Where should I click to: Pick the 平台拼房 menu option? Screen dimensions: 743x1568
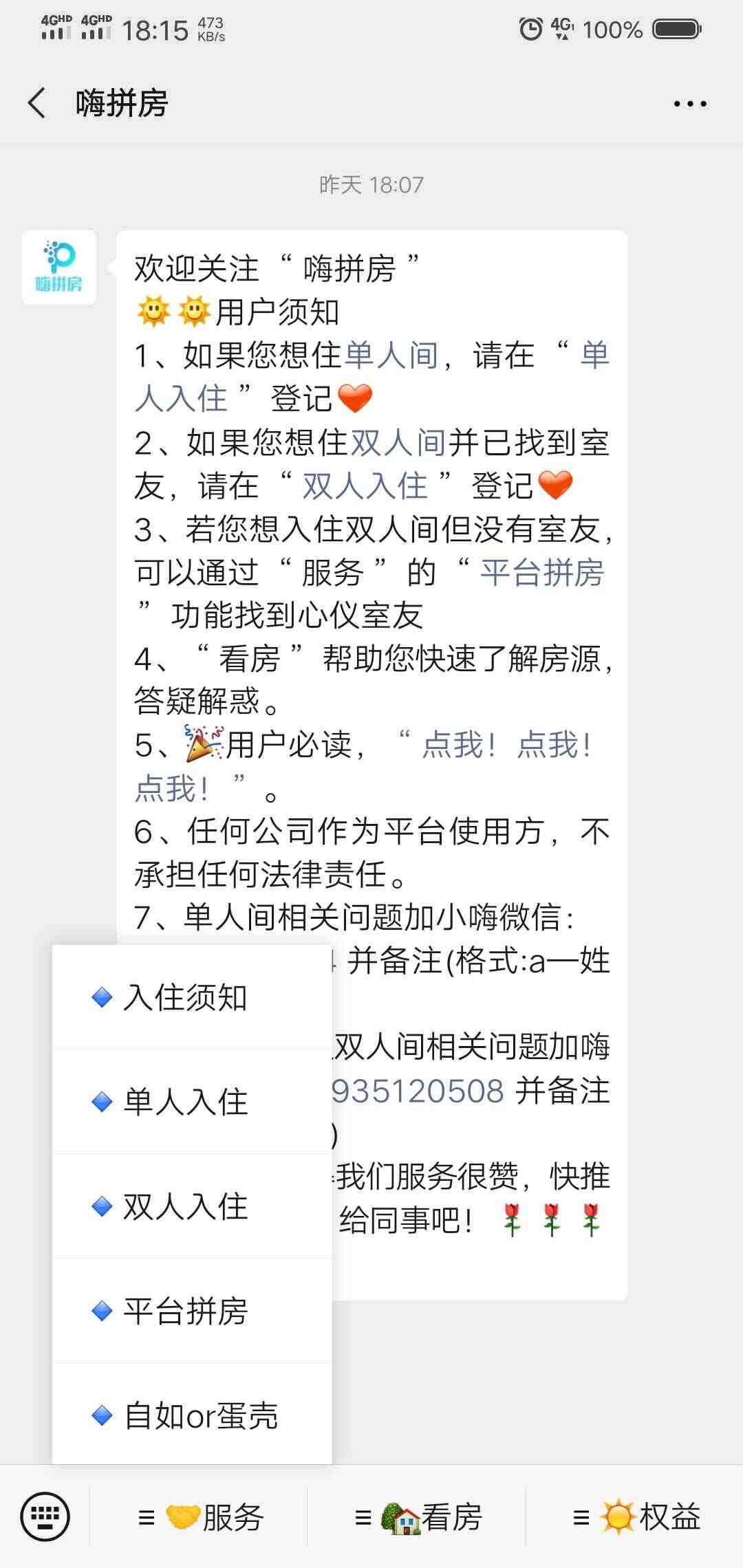192,1311
